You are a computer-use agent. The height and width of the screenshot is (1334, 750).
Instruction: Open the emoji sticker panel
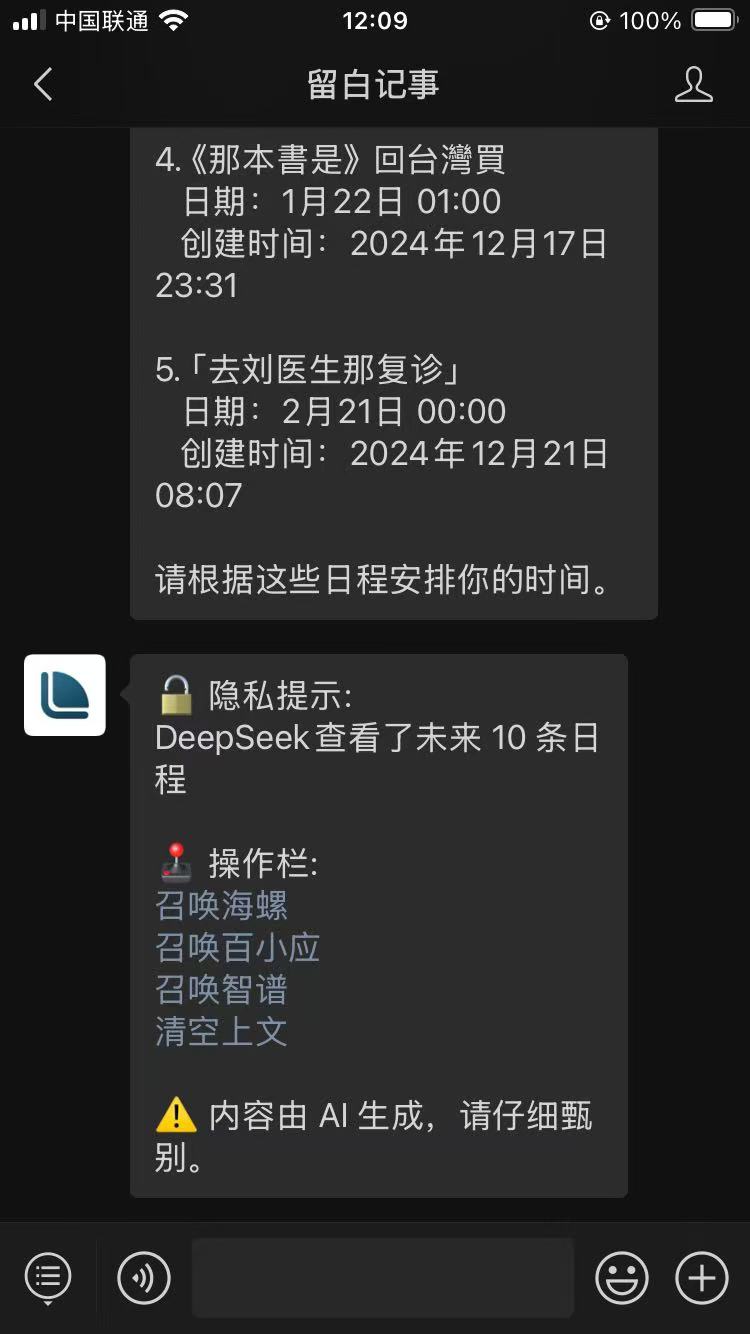[621, 1277]
